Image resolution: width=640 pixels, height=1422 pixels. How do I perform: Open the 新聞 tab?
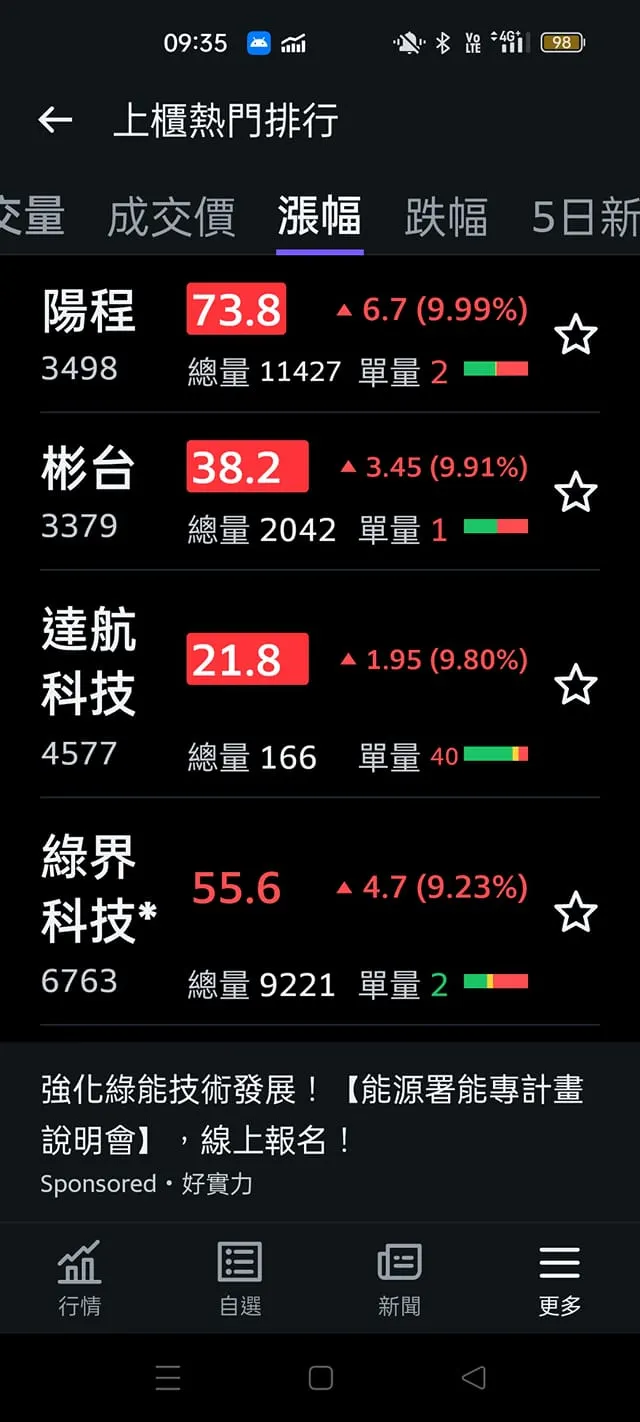tap(399, 1278)
